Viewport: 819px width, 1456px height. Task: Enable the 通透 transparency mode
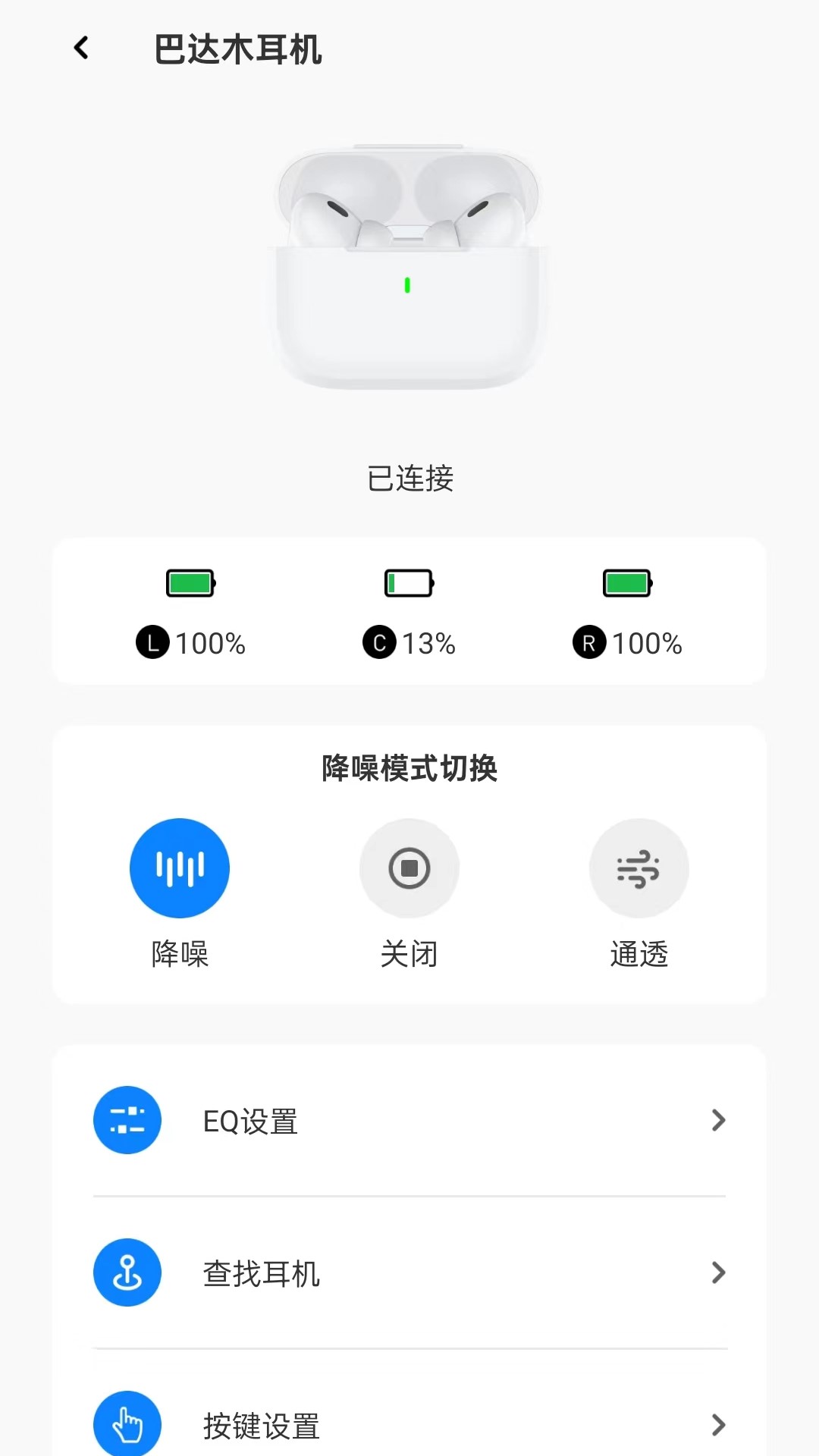coord(639,868)
